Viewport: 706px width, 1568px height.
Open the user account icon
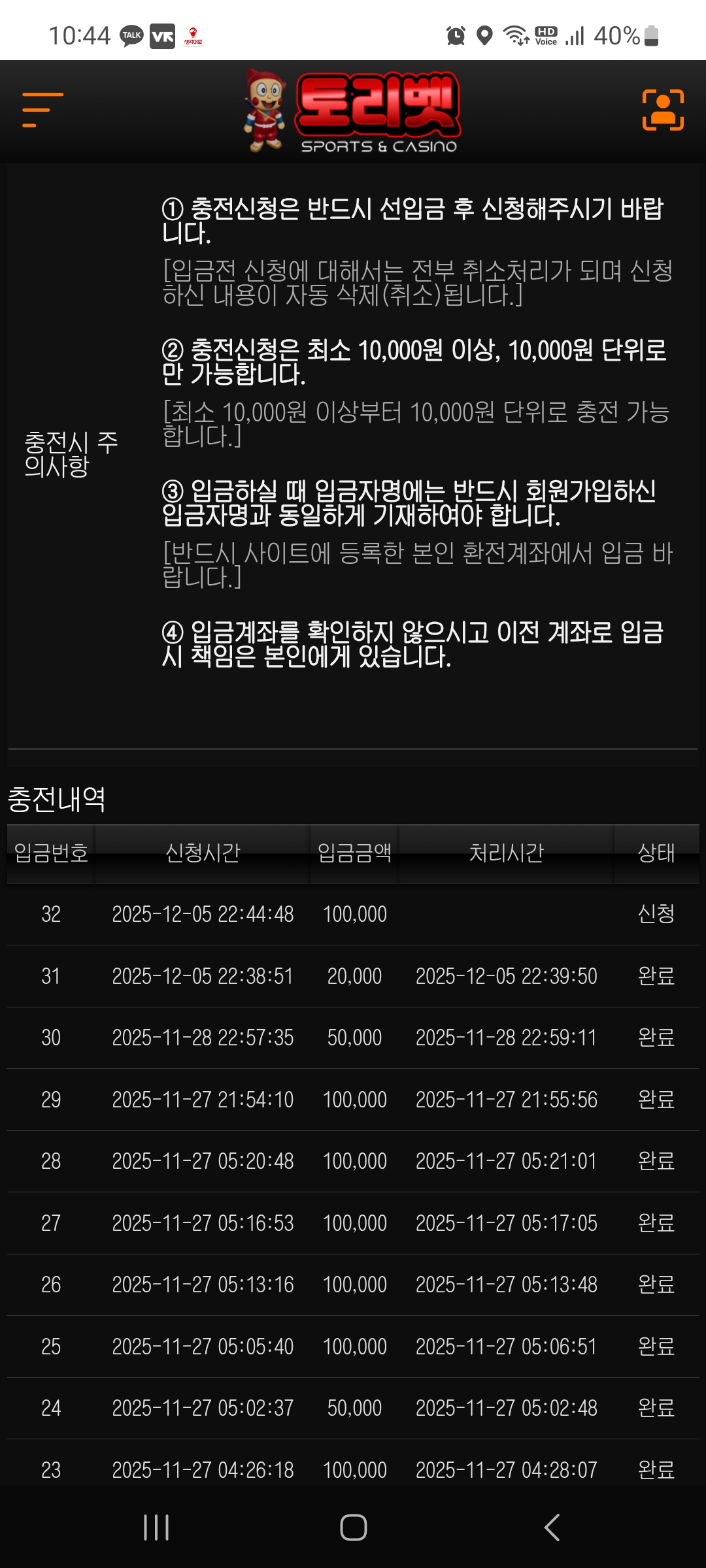663,110
